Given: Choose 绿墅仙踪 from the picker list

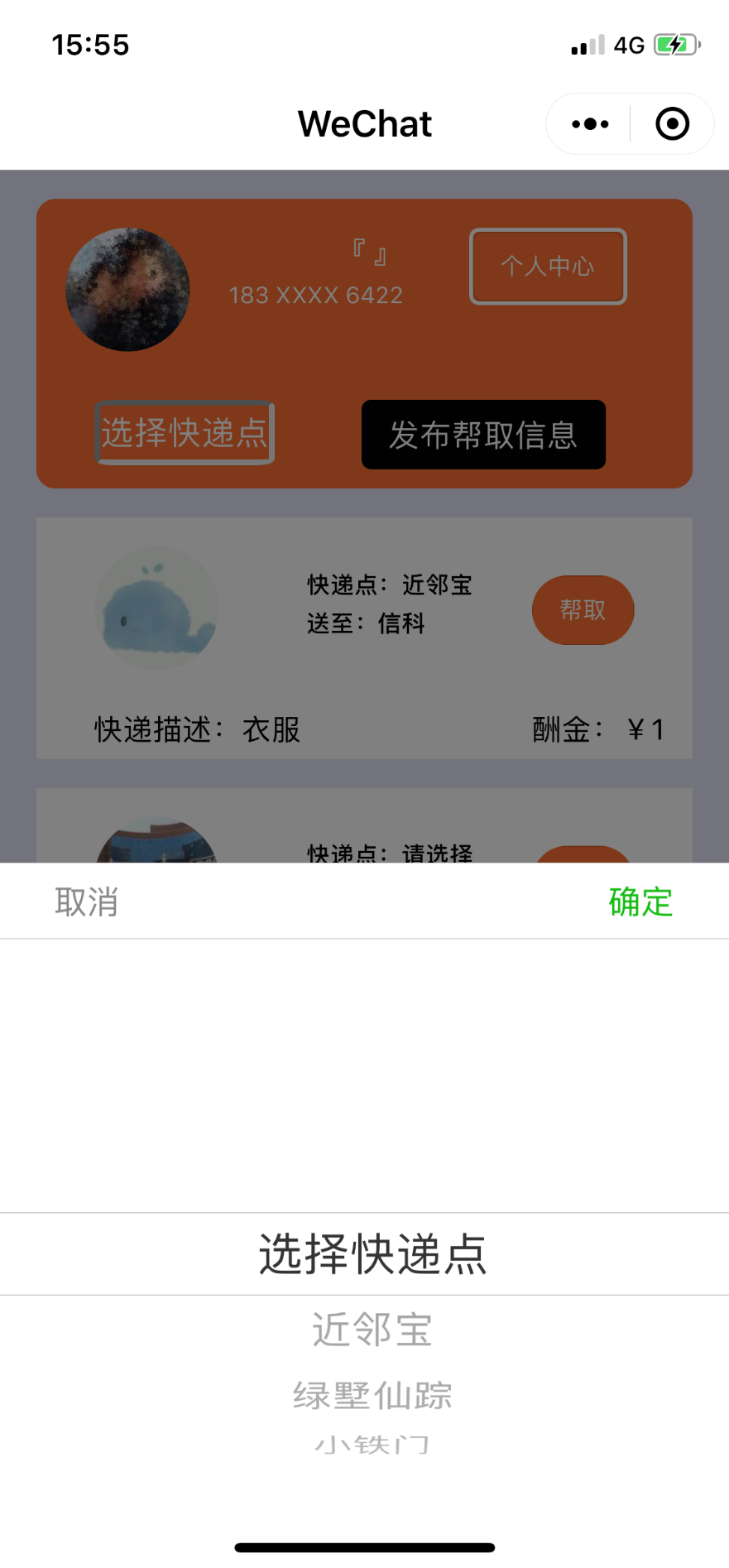Looking at the screenshot, I should 372,1396.
